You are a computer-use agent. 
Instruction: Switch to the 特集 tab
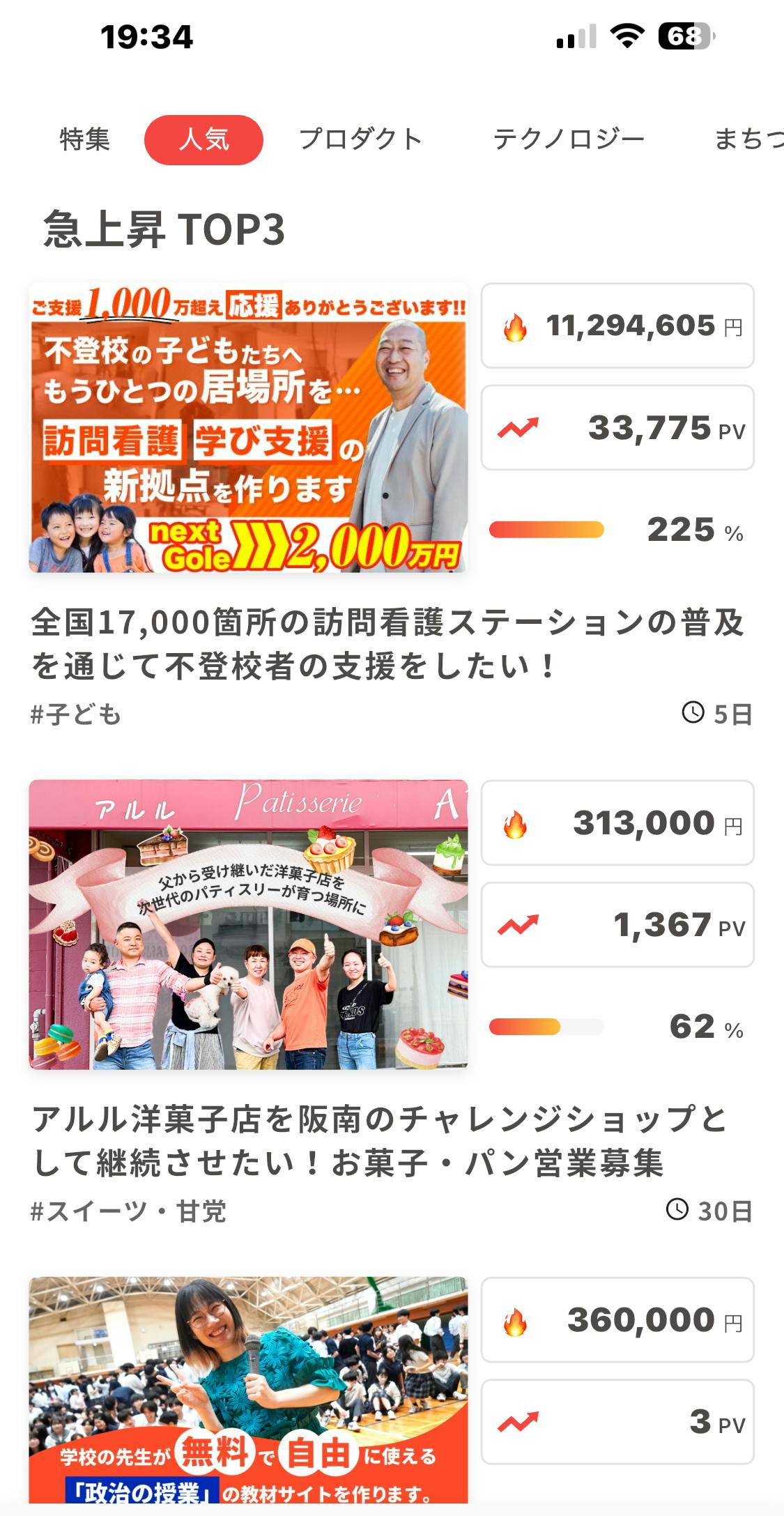click(84, 139)
